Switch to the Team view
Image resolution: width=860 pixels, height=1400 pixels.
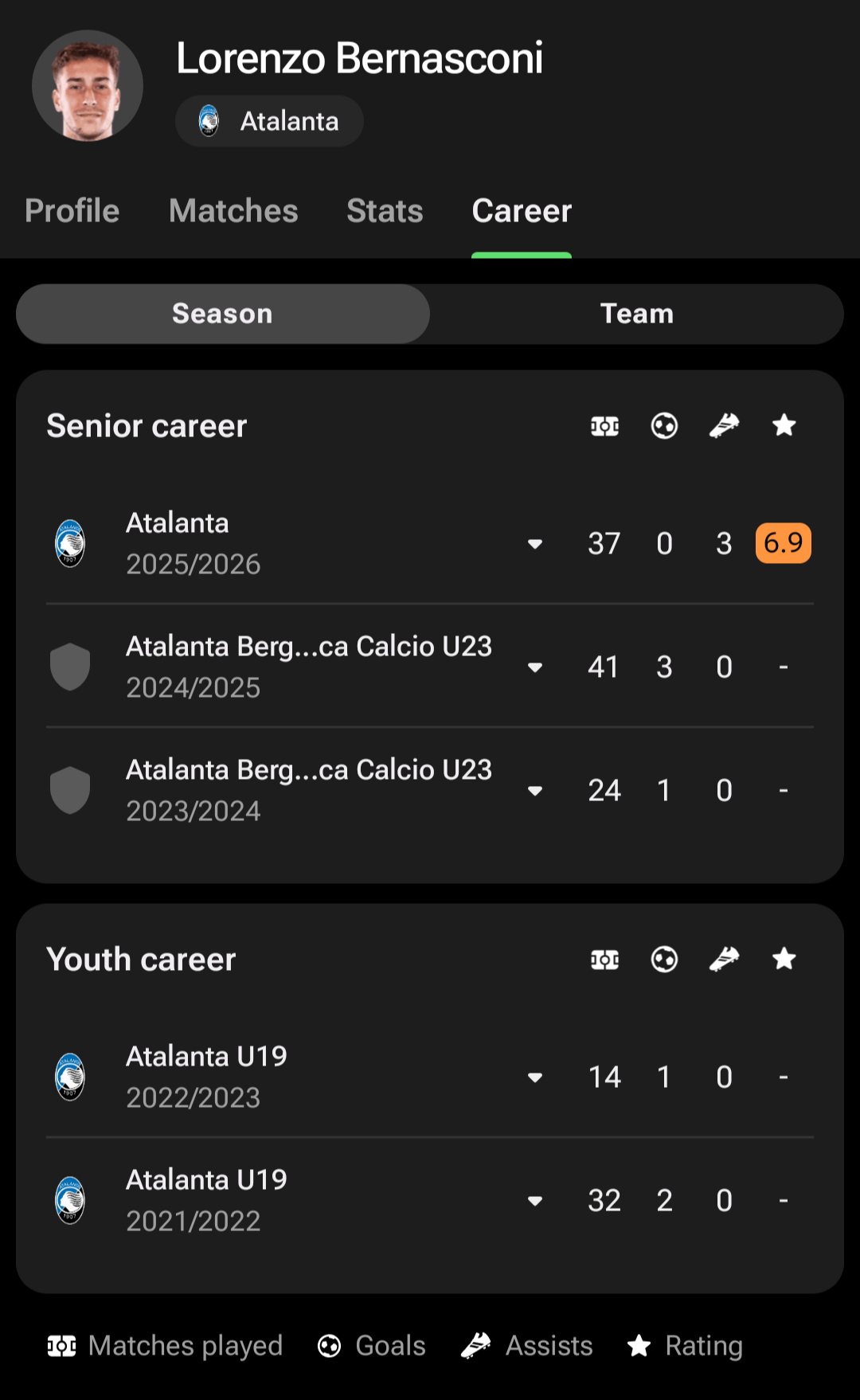[636, 314]
